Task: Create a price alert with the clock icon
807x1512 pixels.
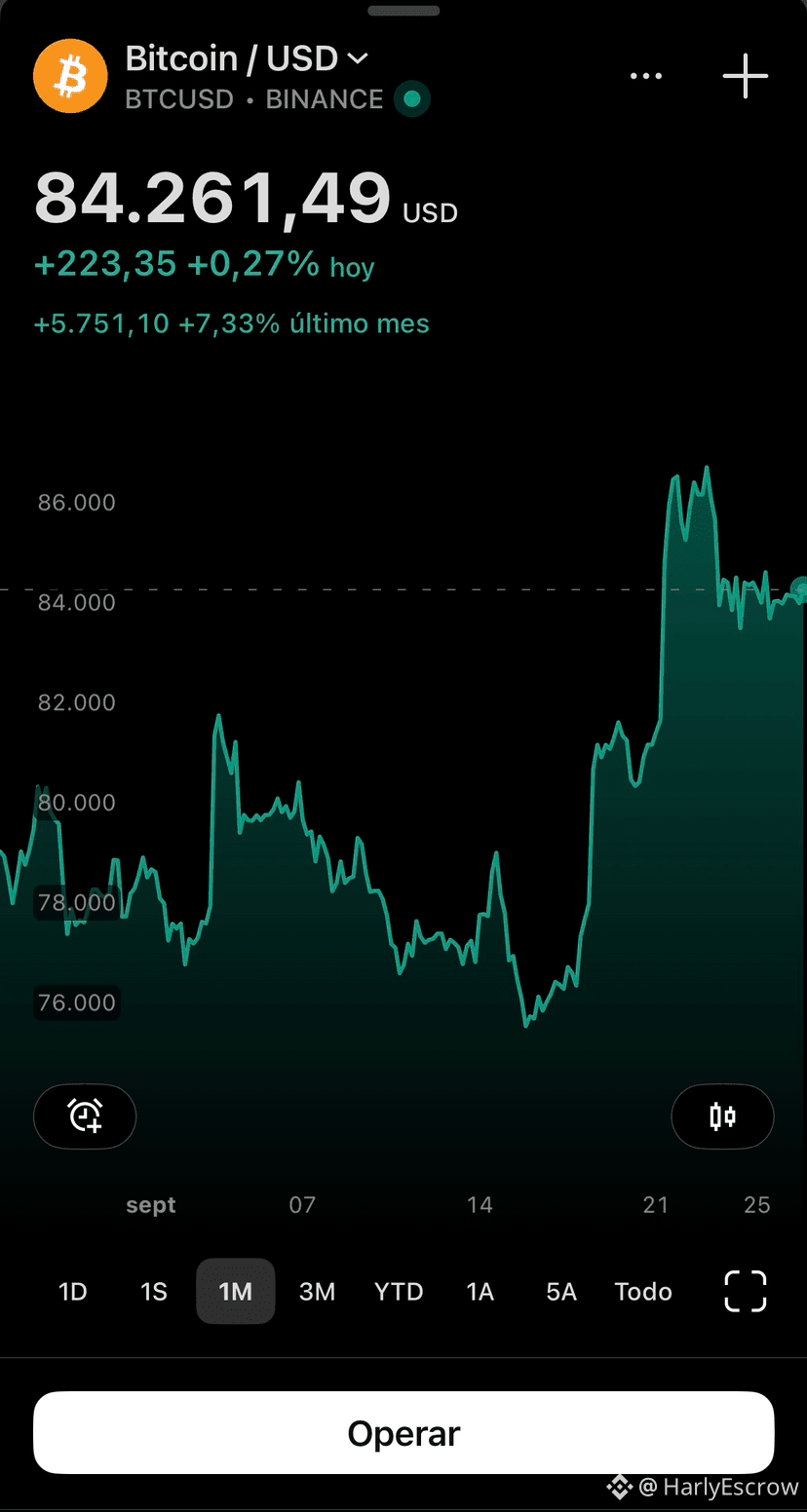Action: (x=85, y=1116)
